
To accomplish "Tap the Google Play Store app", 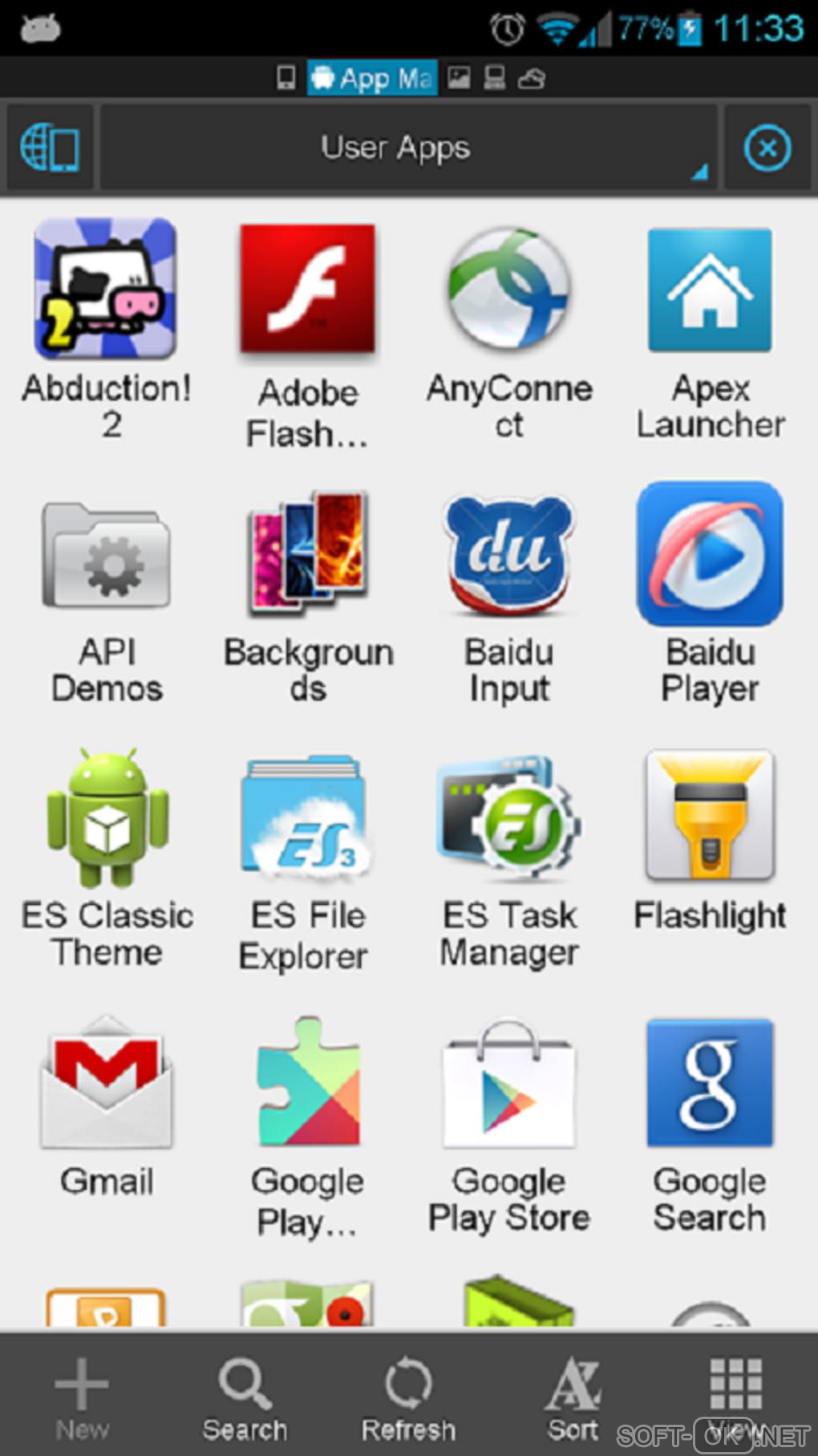I will tap(509, 1085).
